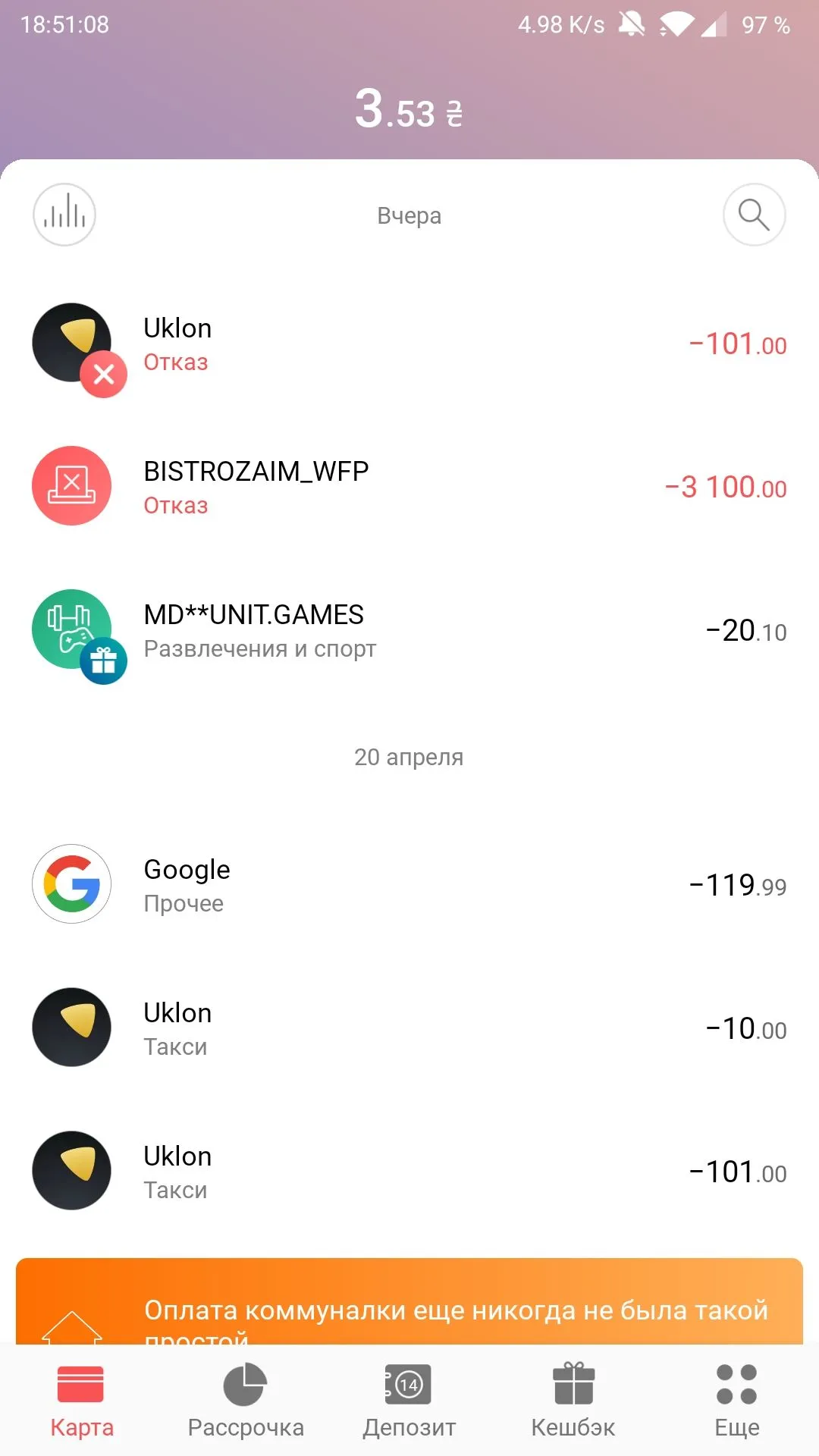The width and height of the screenshot is (819, 1456).
Task: Switch to the Карта tab
Action: click(82, 1402)
